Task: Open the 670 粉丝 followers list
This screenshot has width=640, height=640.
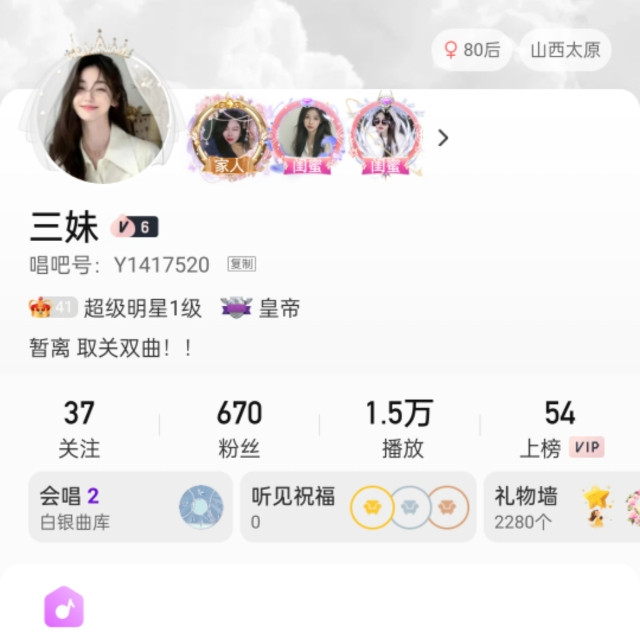Action: tap(239, 428)
